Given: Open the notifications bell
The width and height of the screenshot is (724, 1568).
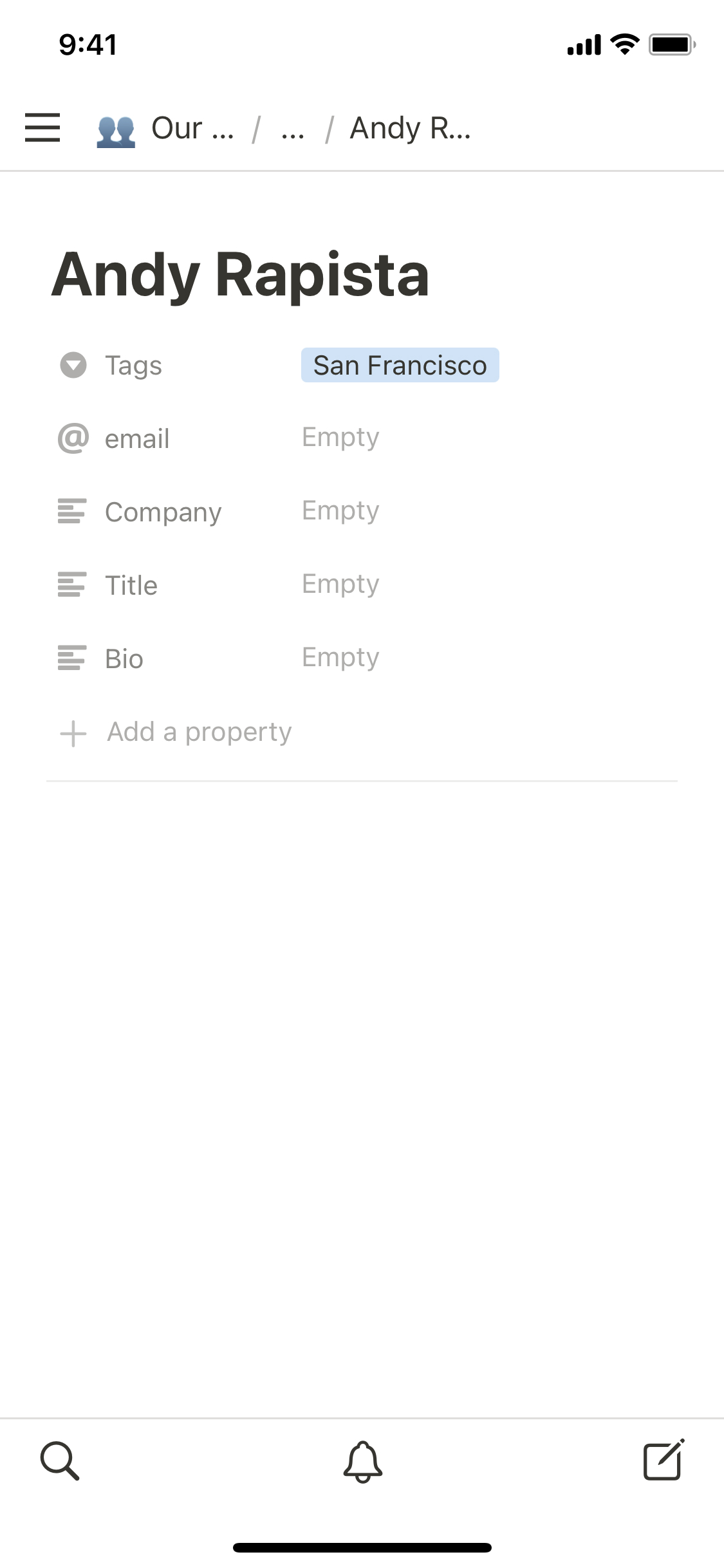Looking at the screenshot, I should coord(363,1461).
